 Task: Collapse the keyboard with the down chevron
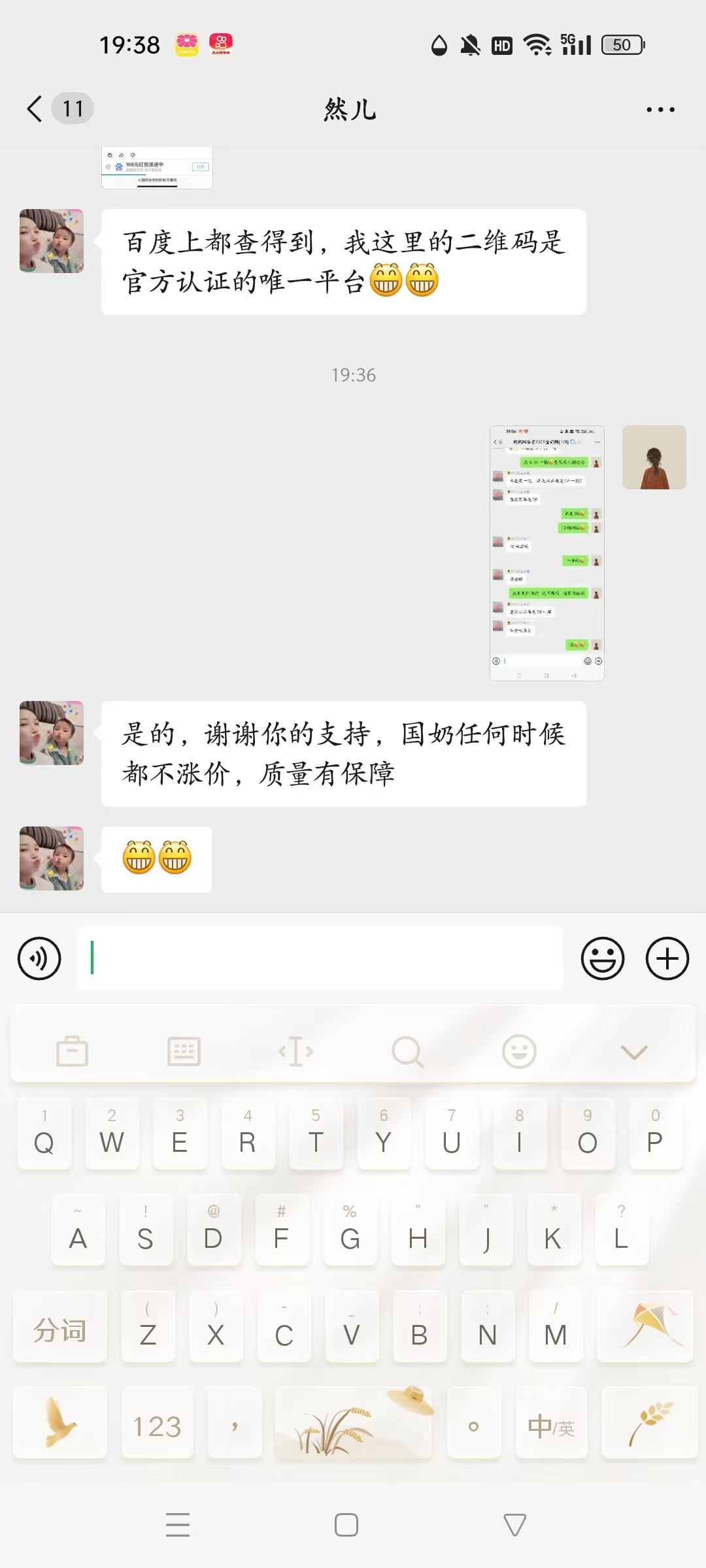[633, 1052]
